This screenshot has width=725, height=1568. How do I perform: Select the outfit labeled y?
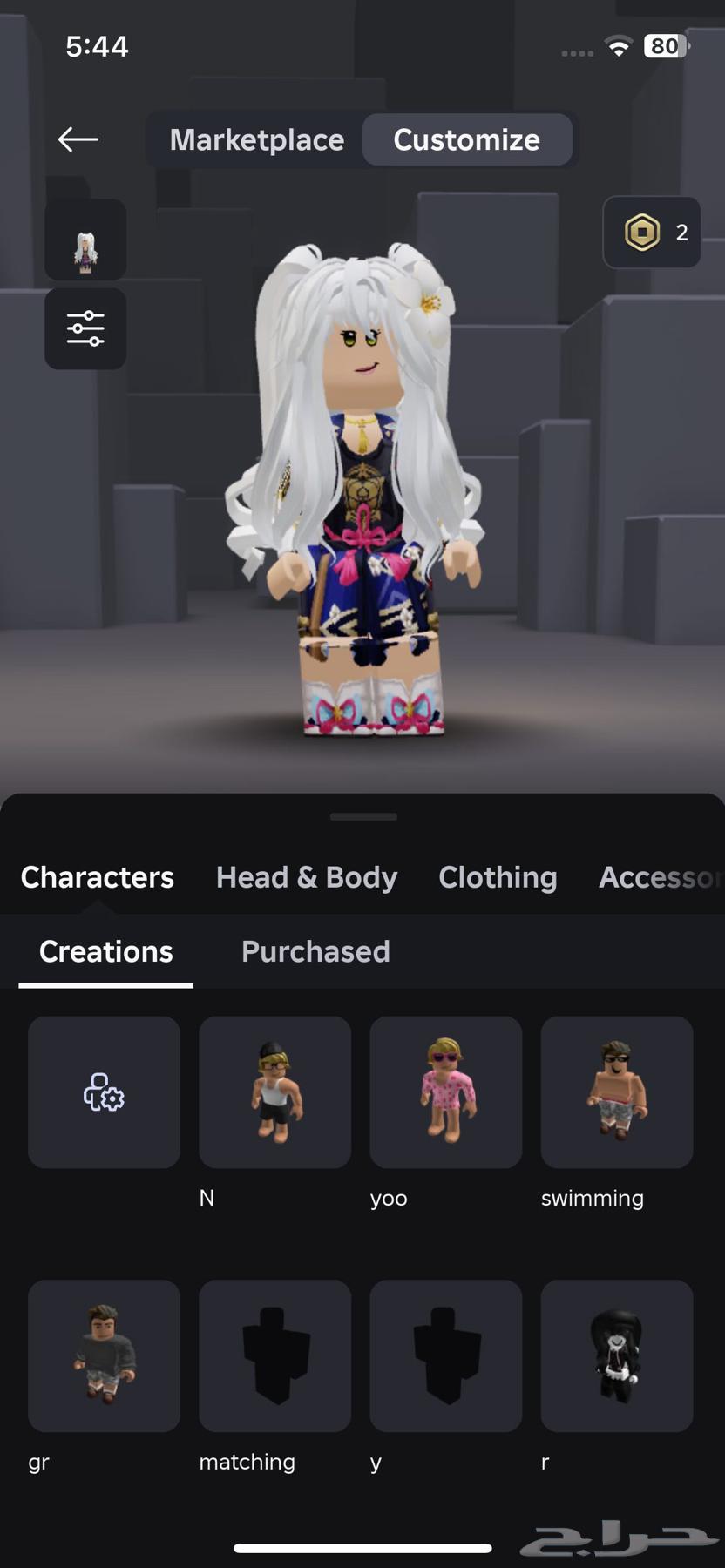pyautogui.click(x=445, y=1355)
